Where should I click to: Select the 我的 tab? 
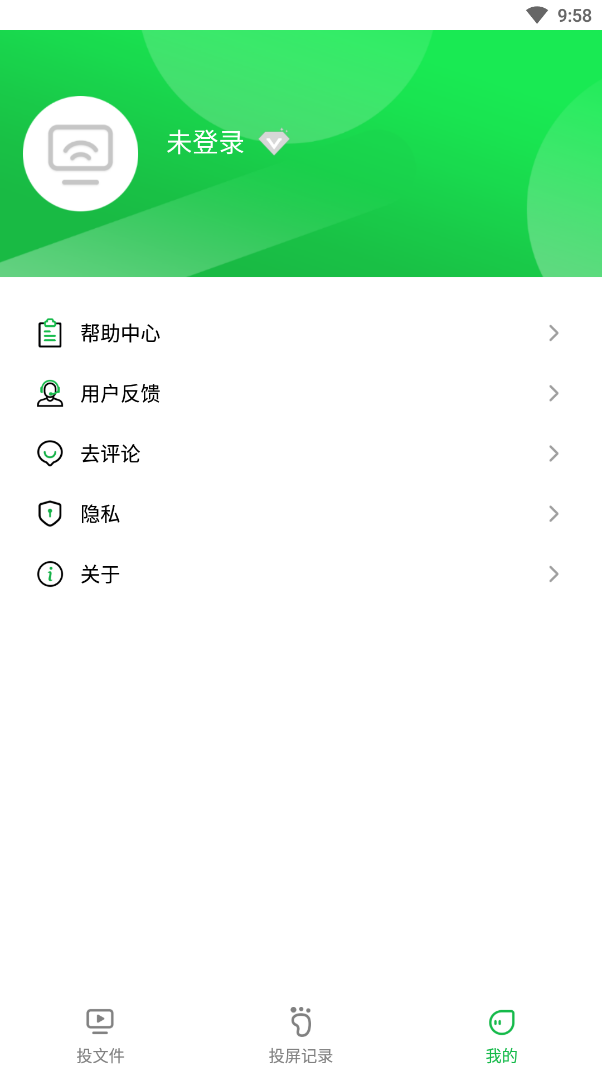[502, 1035]
